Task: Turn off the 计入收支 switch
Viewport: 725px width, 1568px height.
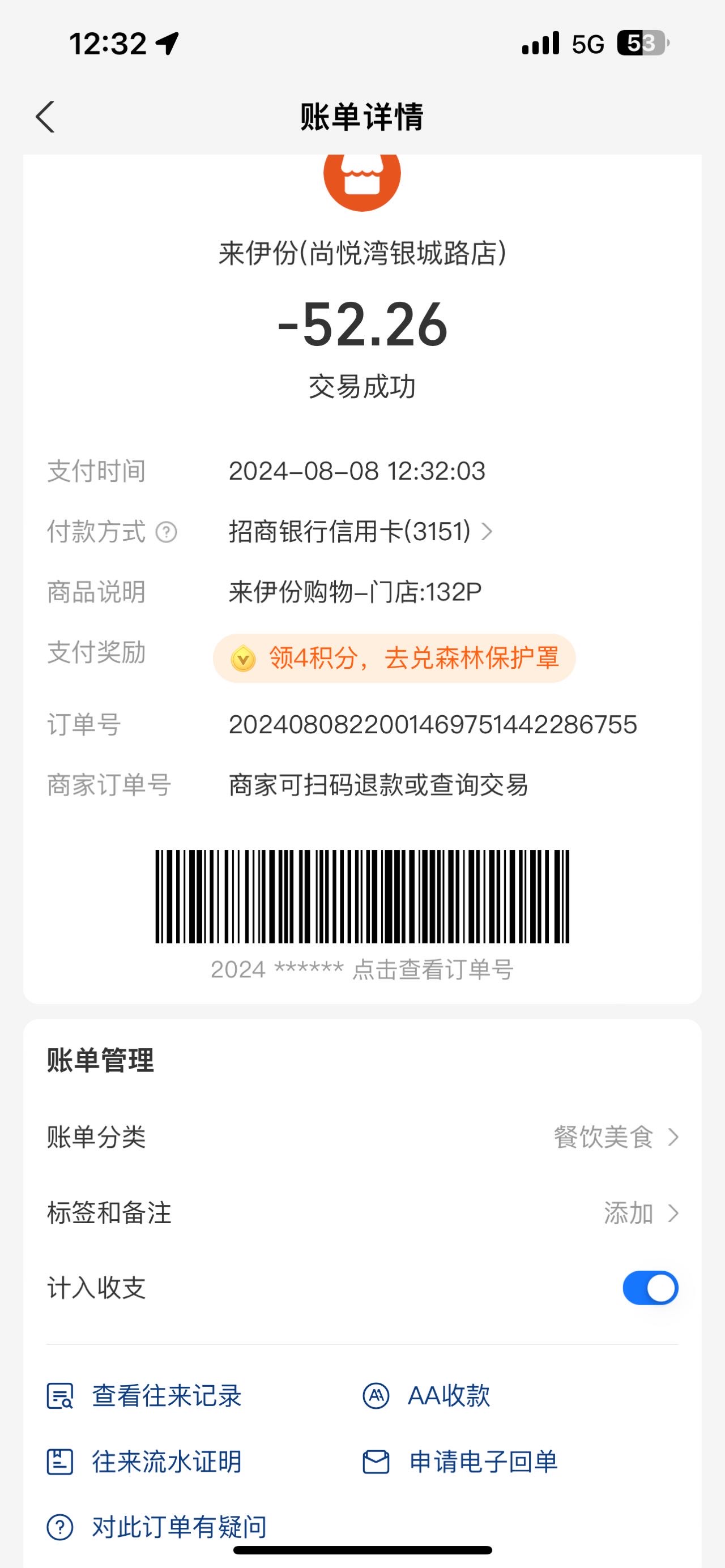Action: click(650, 1287)
